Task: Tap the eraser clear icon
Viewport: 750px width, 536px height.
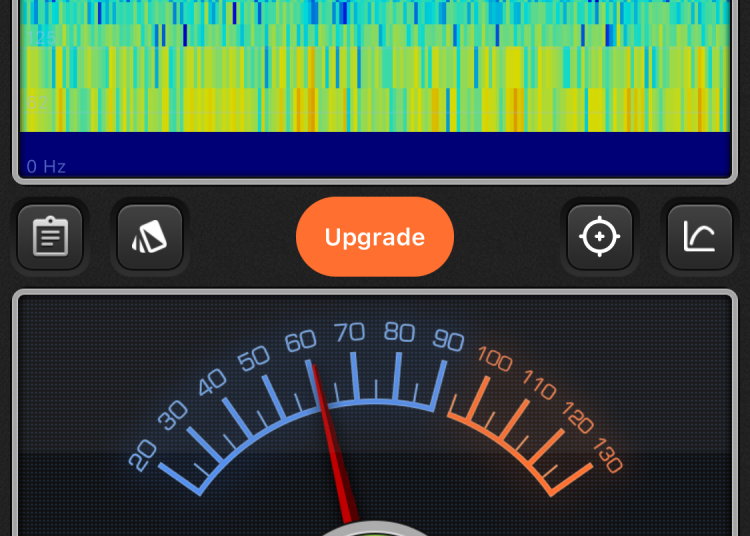Action: coord(150,237)
